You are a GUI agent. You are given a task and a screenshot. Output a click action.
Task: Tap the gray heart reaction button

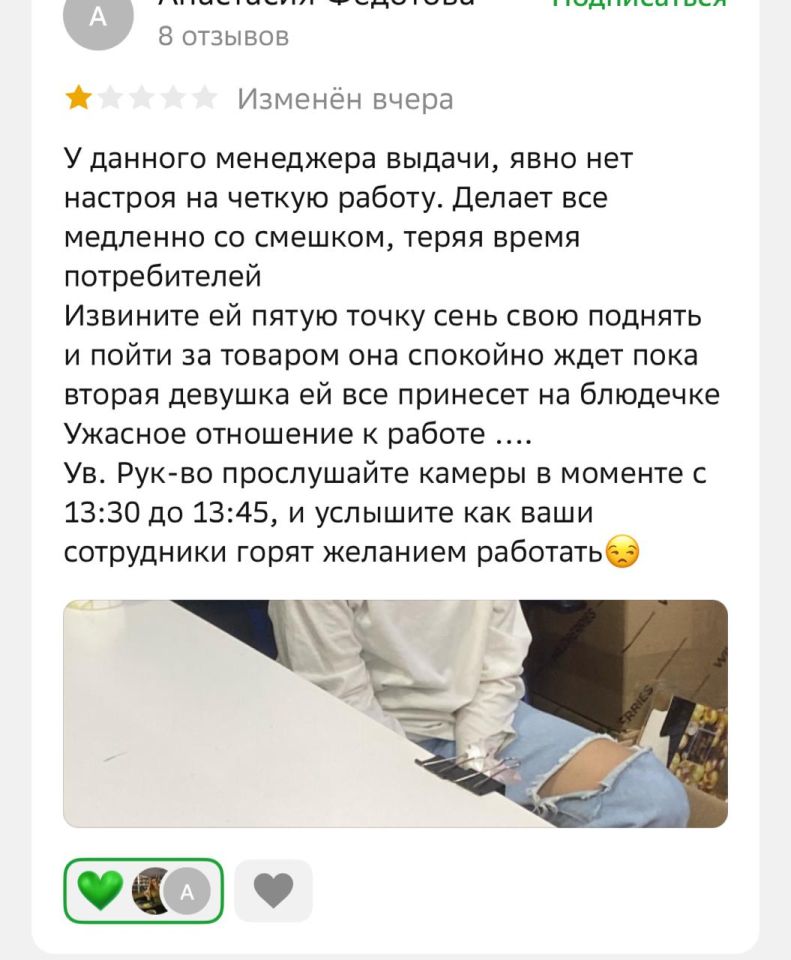273,890
